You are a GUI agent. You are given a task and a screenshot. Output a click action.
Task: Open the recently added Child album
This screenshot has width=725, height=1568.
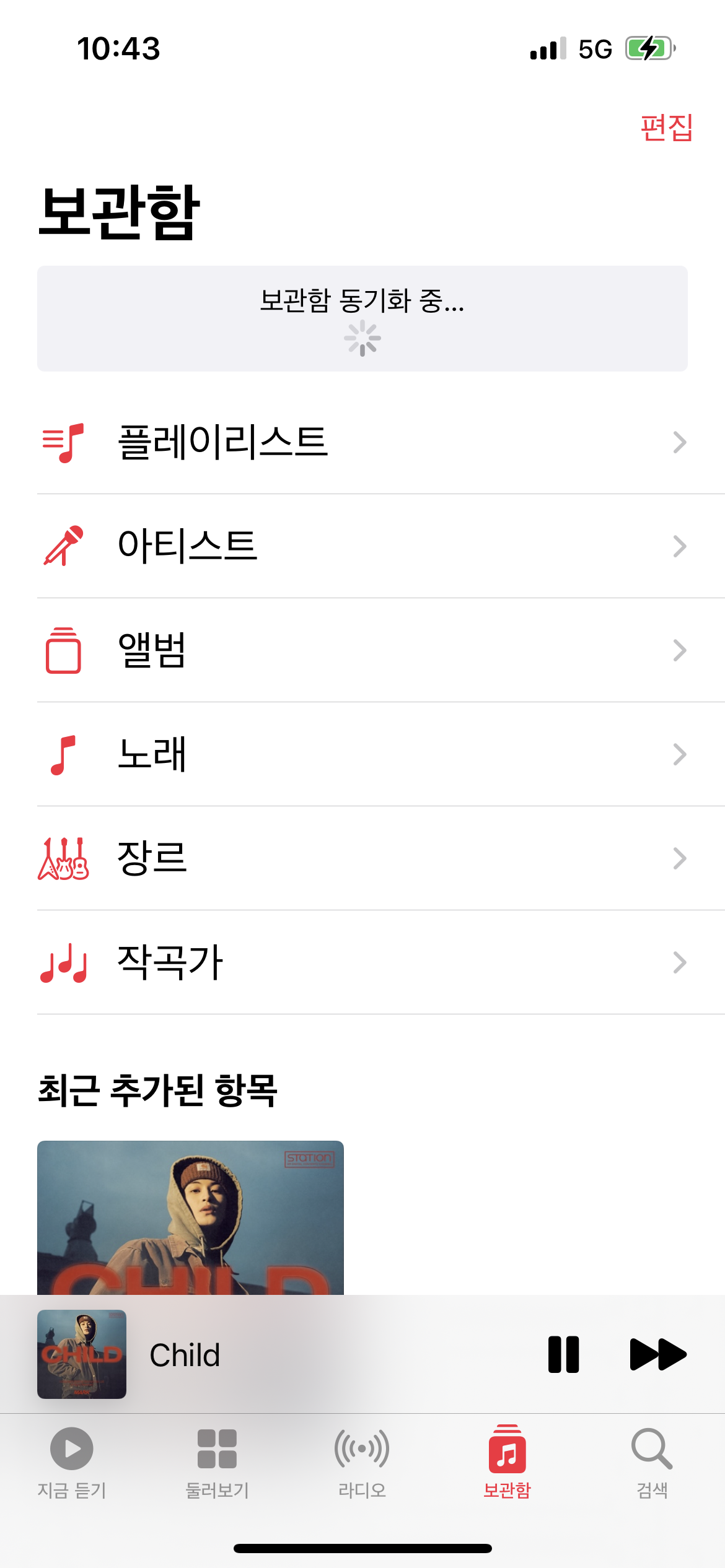[190, 1216]
